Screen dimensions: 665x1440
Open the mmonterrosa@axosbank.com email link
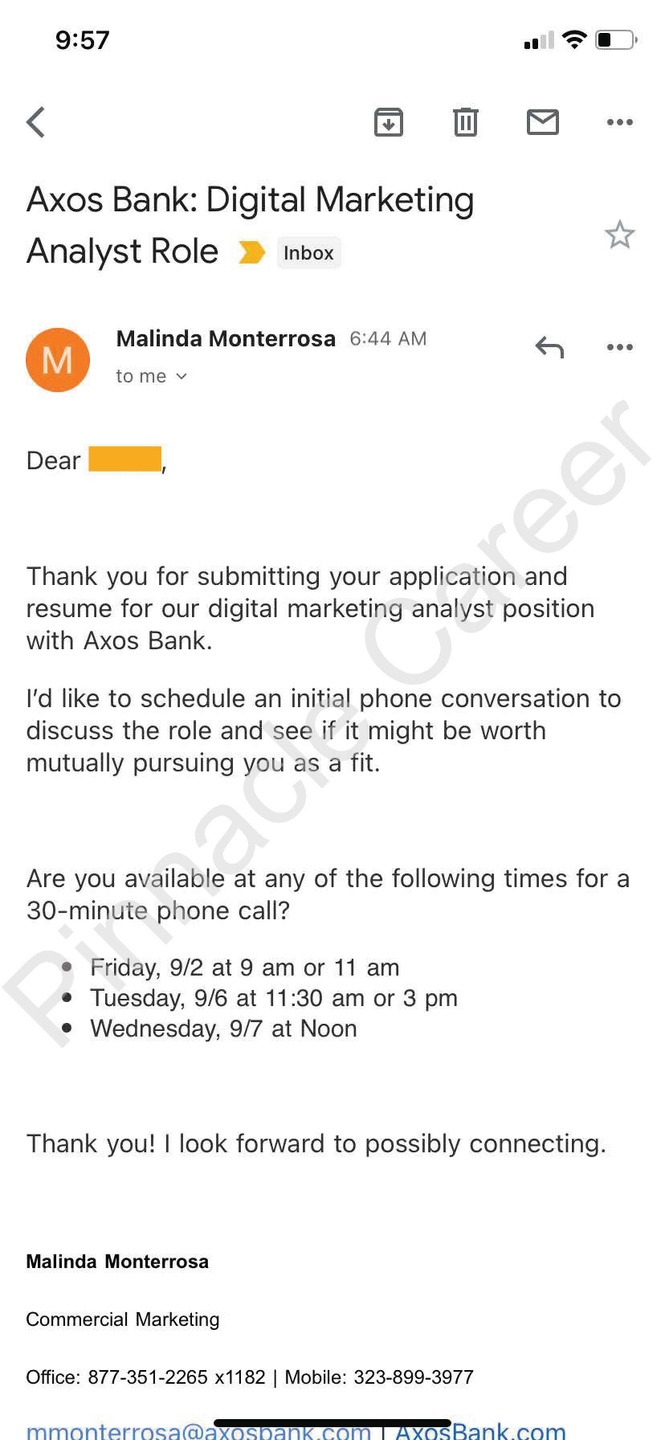point(198,1431)
